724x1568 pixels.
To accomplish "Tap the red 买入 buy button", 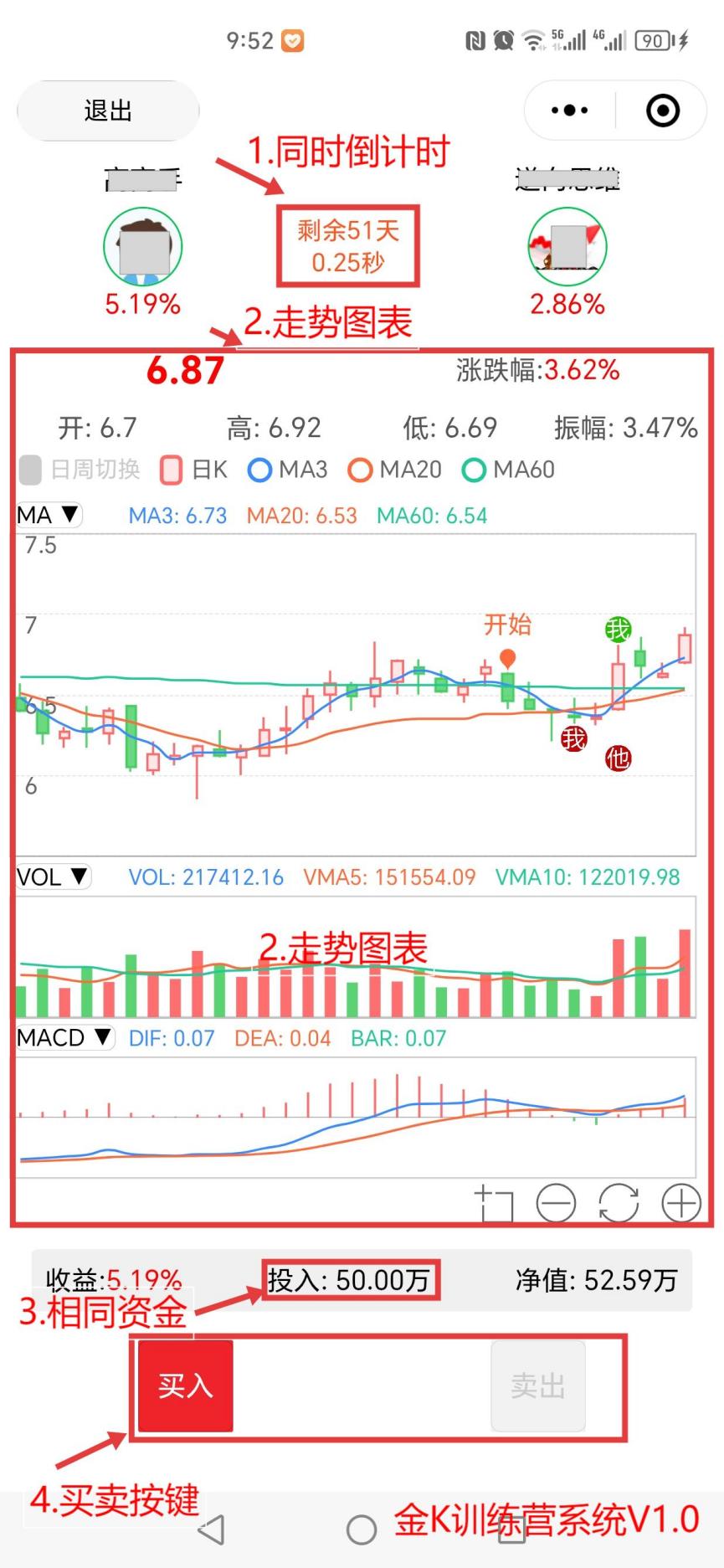I will click(x=185, y=1385).
